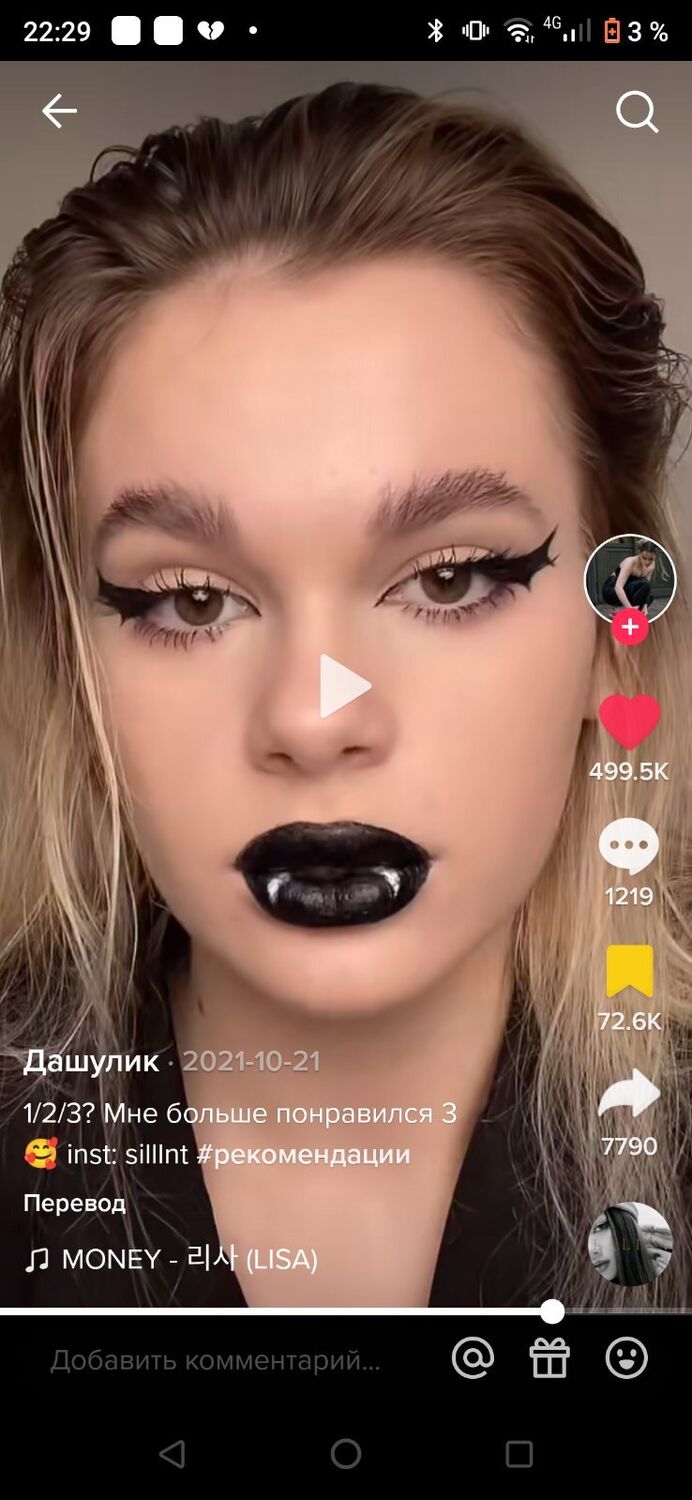Save the video with the bookmark icon
Viewport: 692px width, 1500px height.
[x=629, y=971]
